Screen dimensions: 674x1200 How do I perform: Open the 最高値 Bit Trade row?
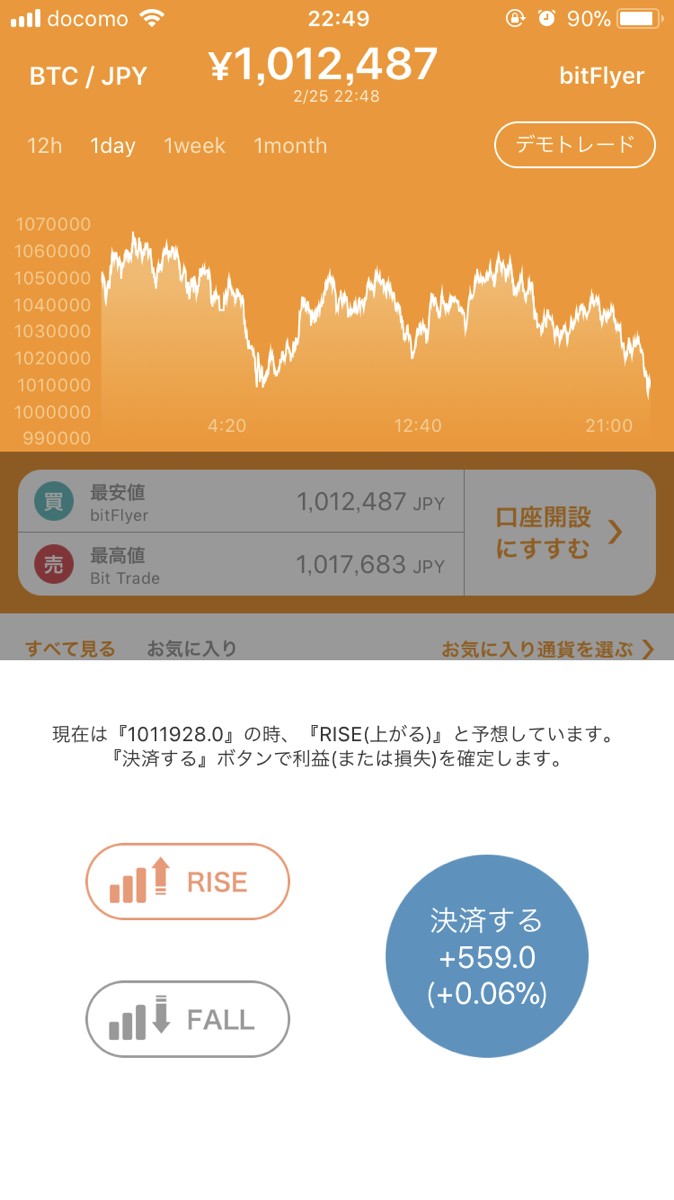(241, 565)
